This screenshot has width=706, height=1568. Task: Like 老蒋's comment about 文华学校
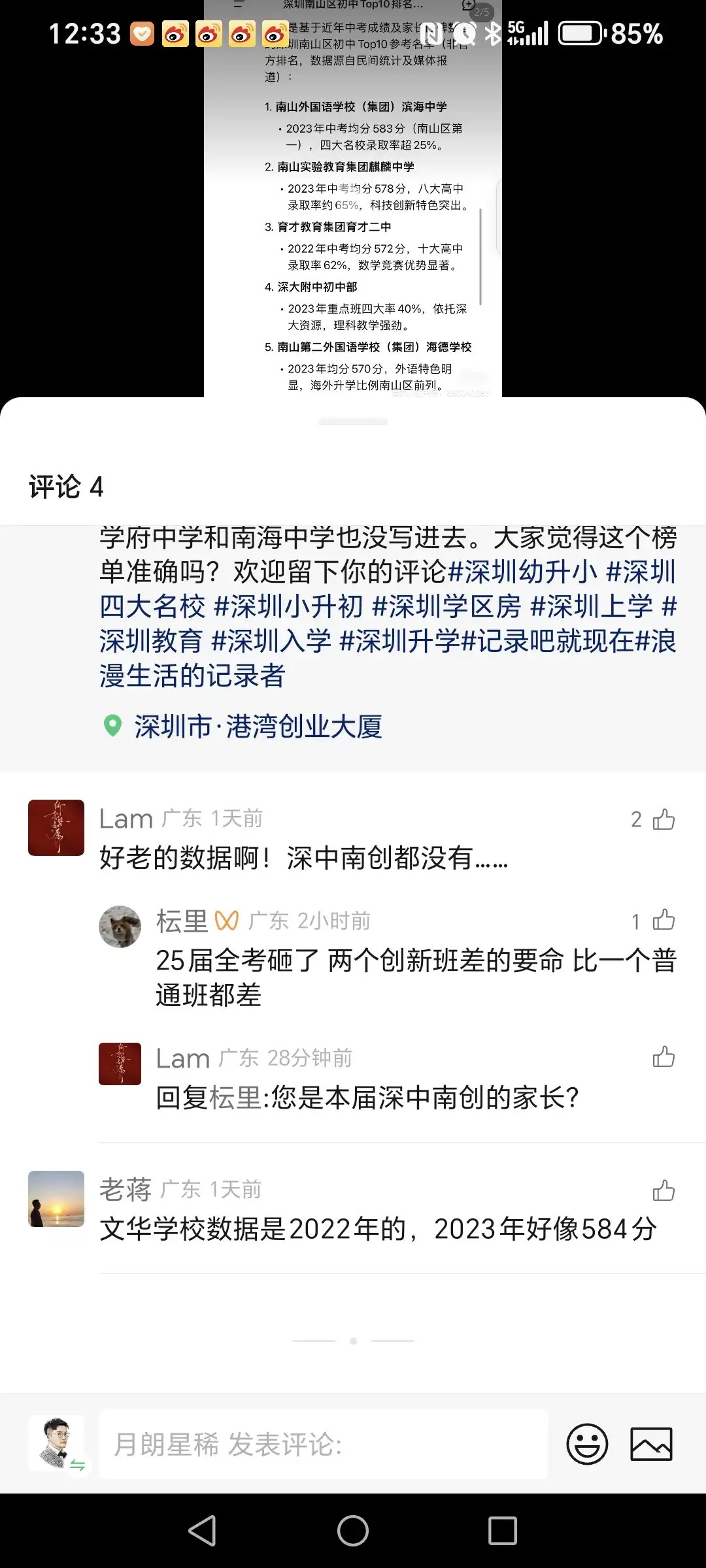click(x=664, y=1190)
